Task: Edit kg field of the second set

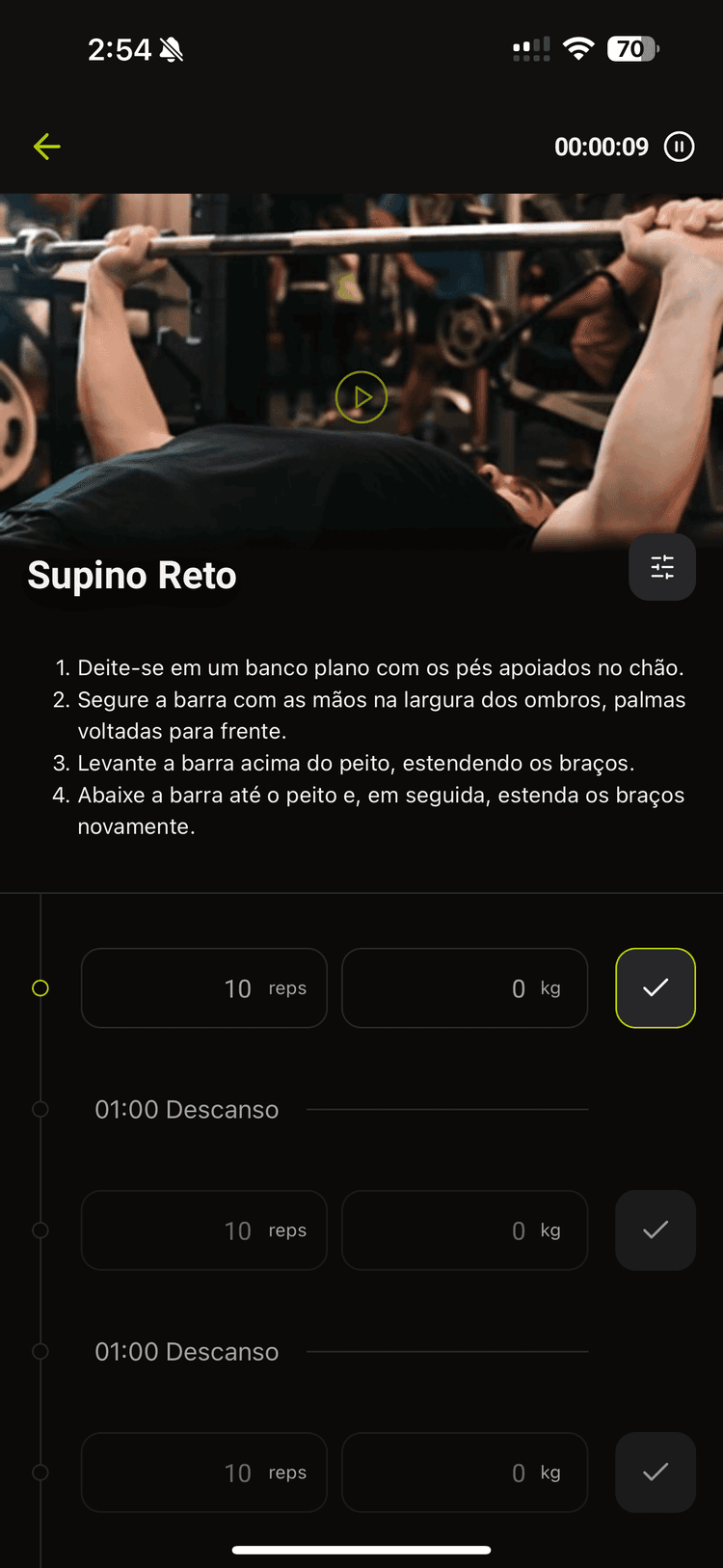Action: 465,1230
